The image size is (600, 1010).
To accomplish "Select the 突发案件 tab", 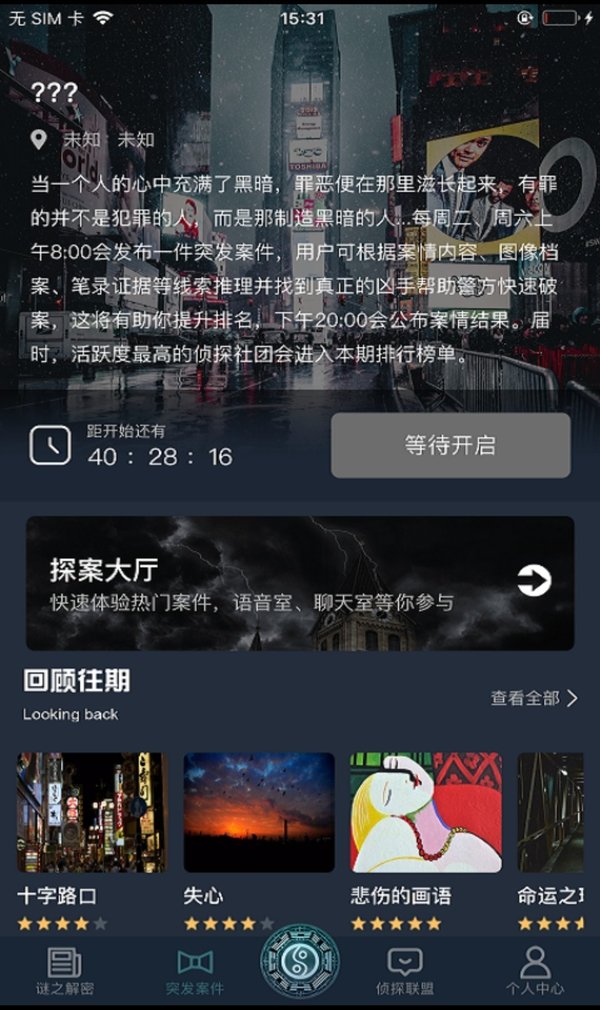I will coord(195,972).
